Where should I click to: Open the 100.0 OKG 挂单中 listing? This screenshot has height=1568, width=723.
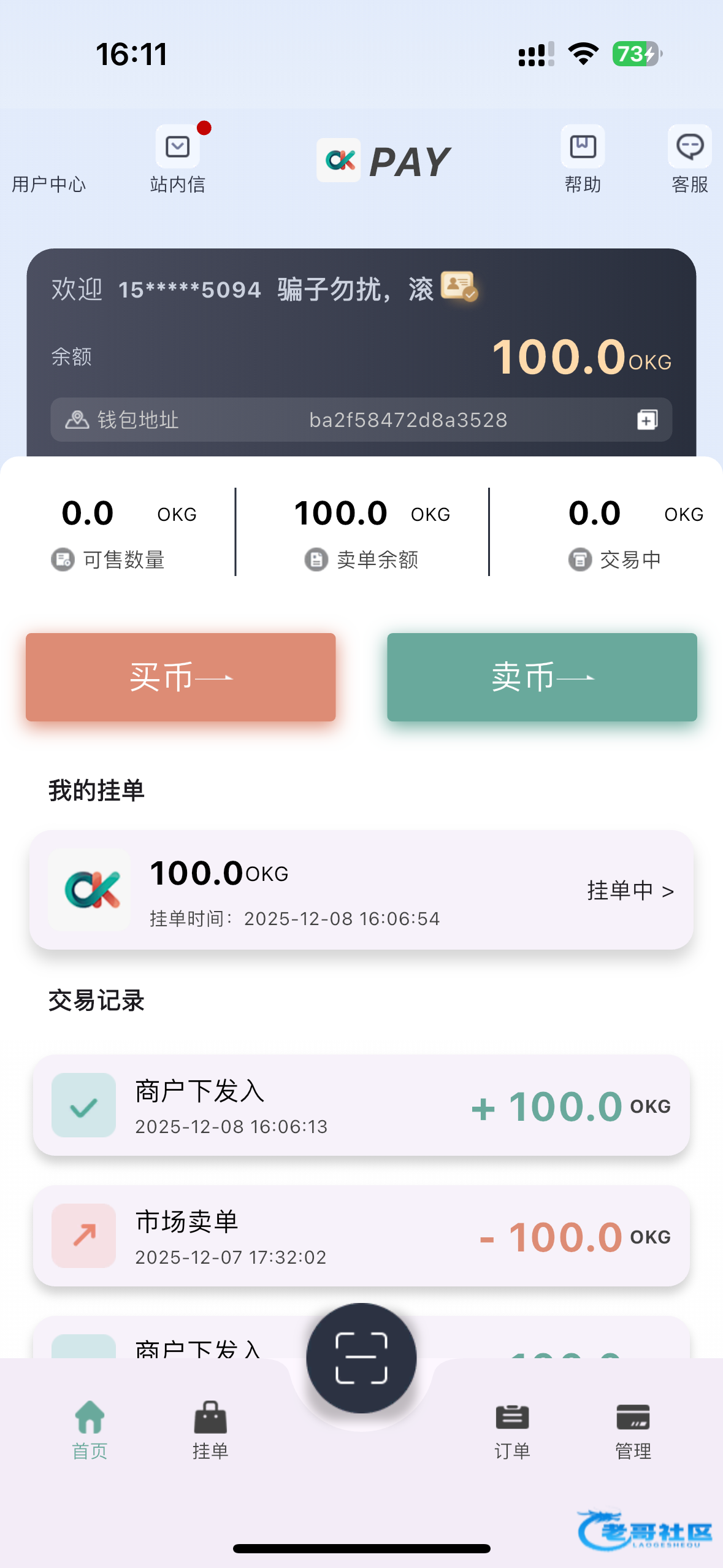pyautogui.click(x=361, y=890)
